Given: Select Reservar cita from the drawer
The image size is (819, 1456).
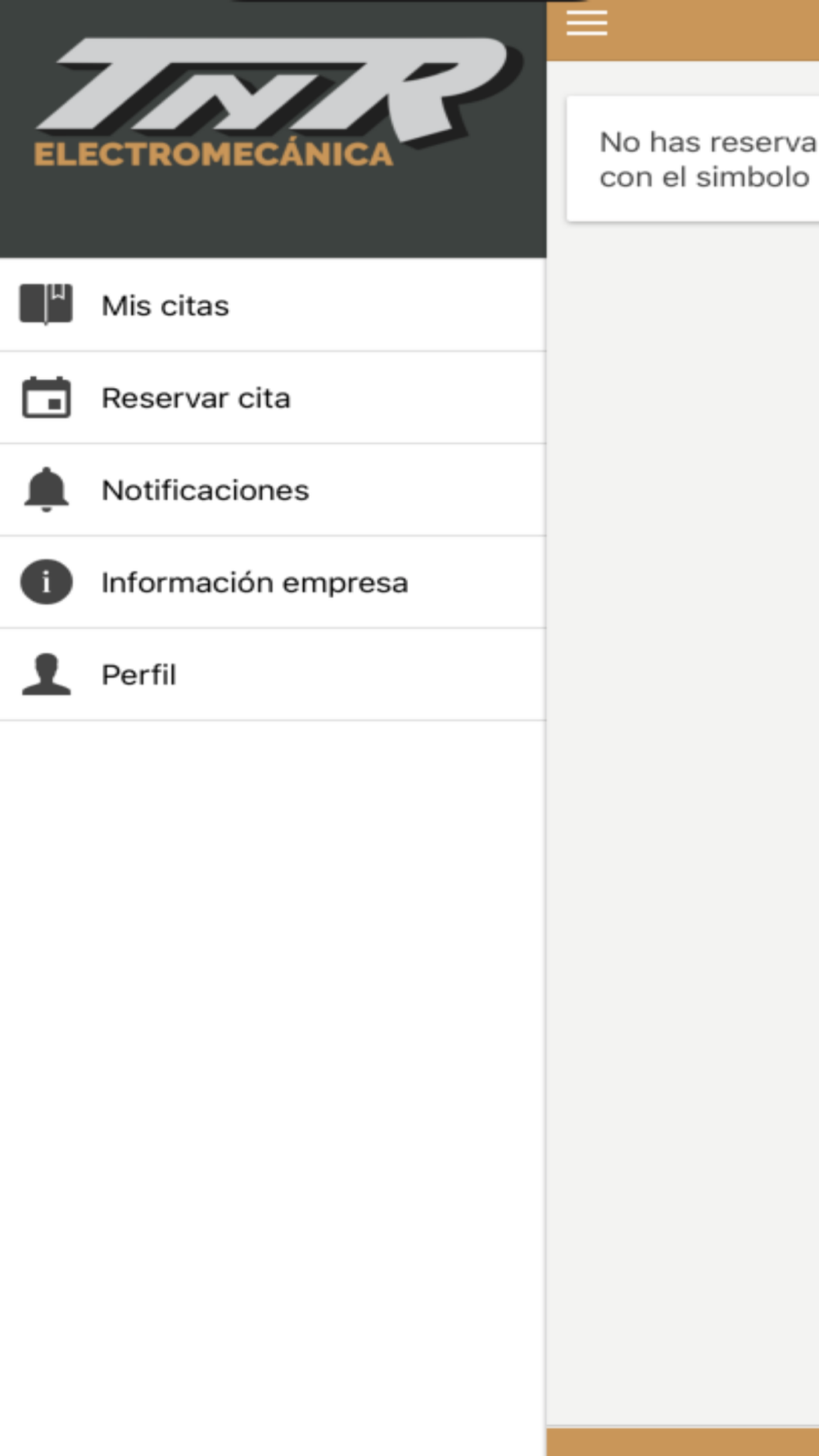Looking at the screenshot, I should 273,398.
